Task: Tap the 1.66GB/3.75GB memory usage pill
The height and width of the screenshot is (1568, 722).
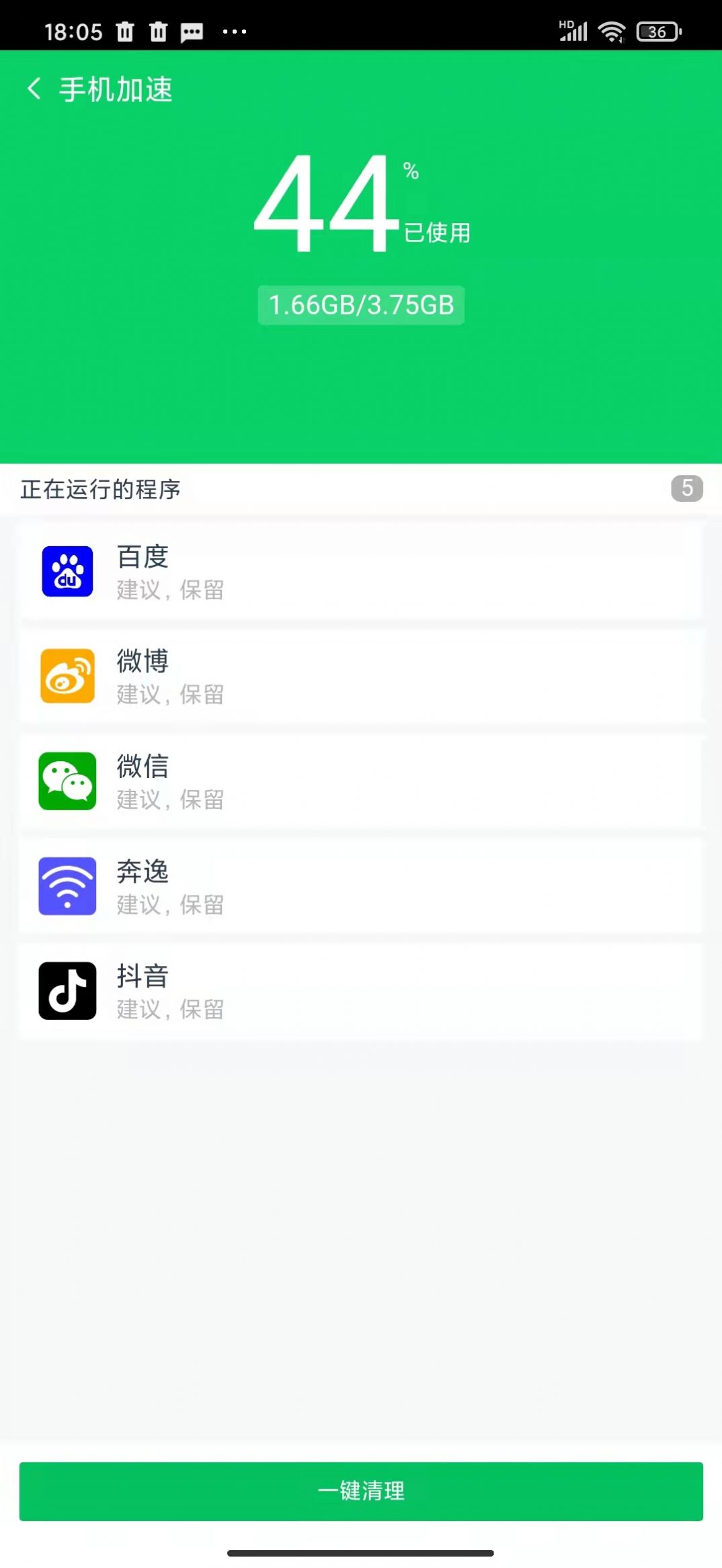Action: pos(361,304)
